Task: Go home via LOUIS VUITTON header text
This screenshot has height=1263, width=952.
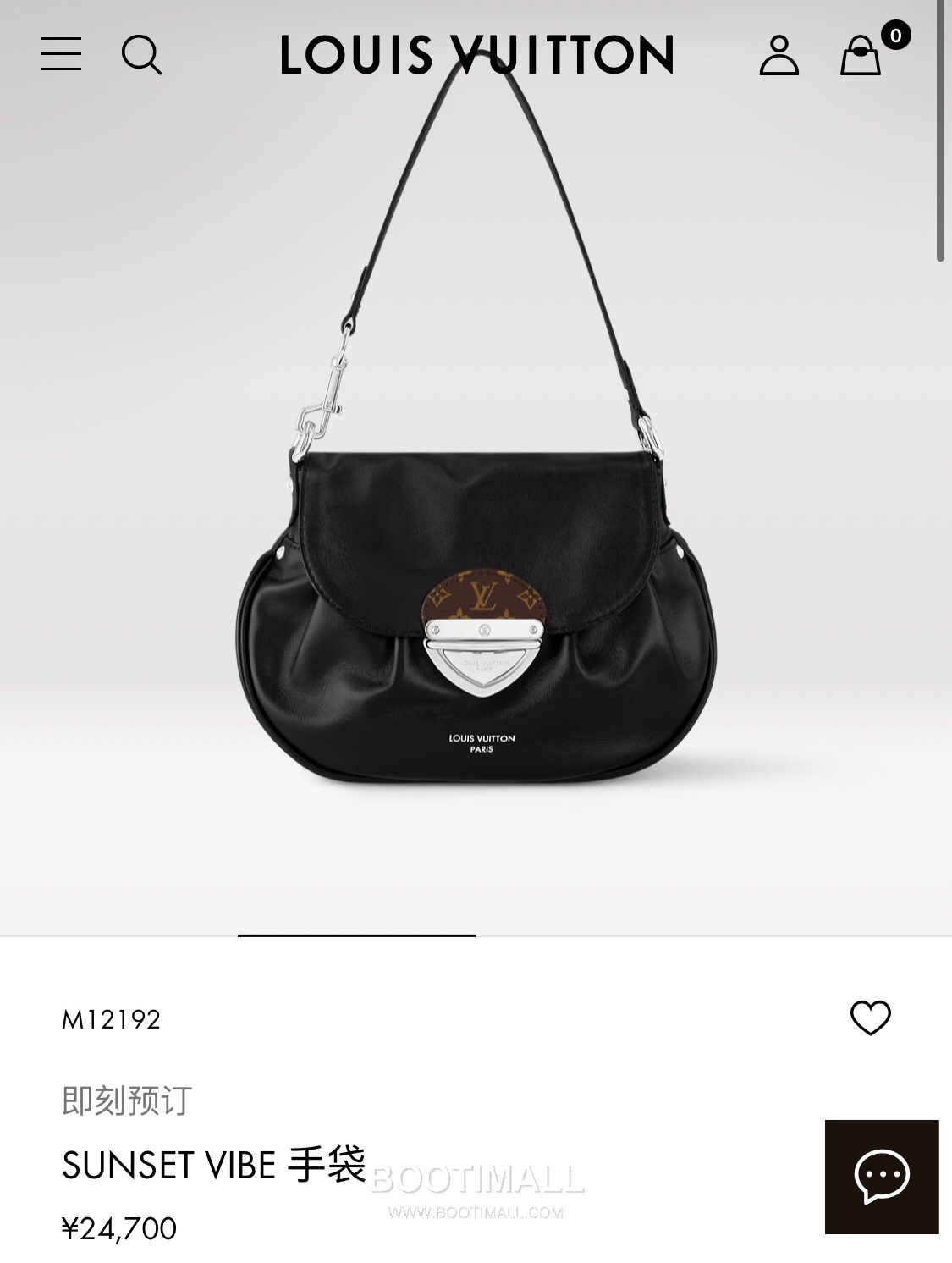Action: (476, 52)
